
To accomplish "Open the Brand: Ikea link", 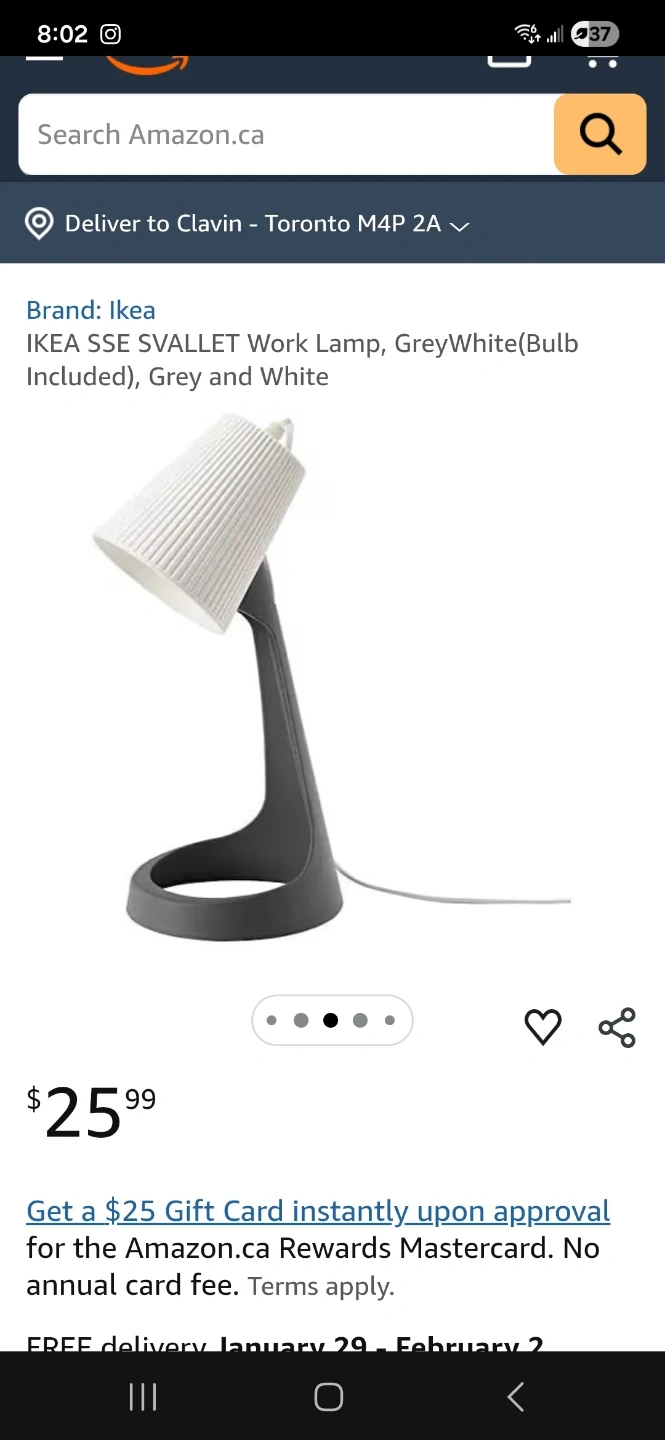I will (91, 310).
